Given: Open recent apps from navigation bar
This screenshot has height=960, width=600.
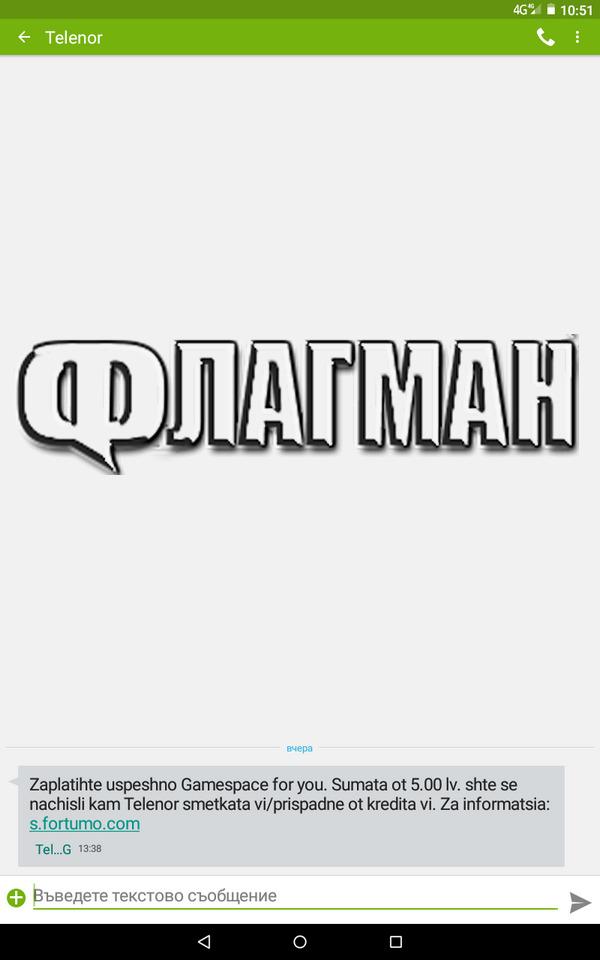Looking at the screenshot, I should [395, 942].
